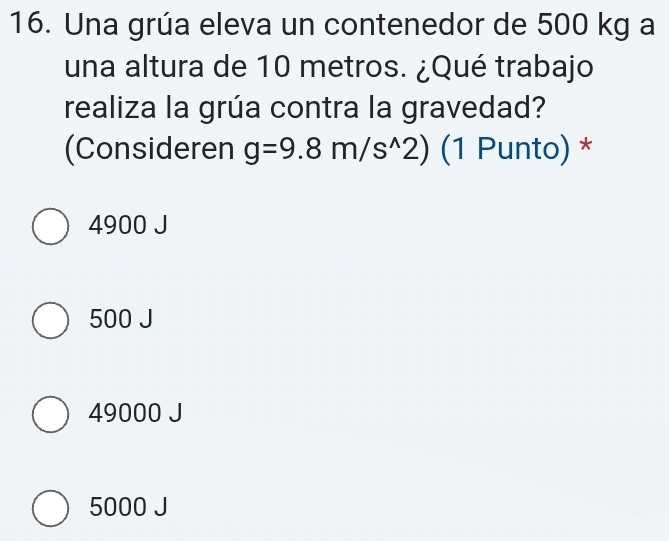Pick the 5000 J radio button

tap(51, 506)
